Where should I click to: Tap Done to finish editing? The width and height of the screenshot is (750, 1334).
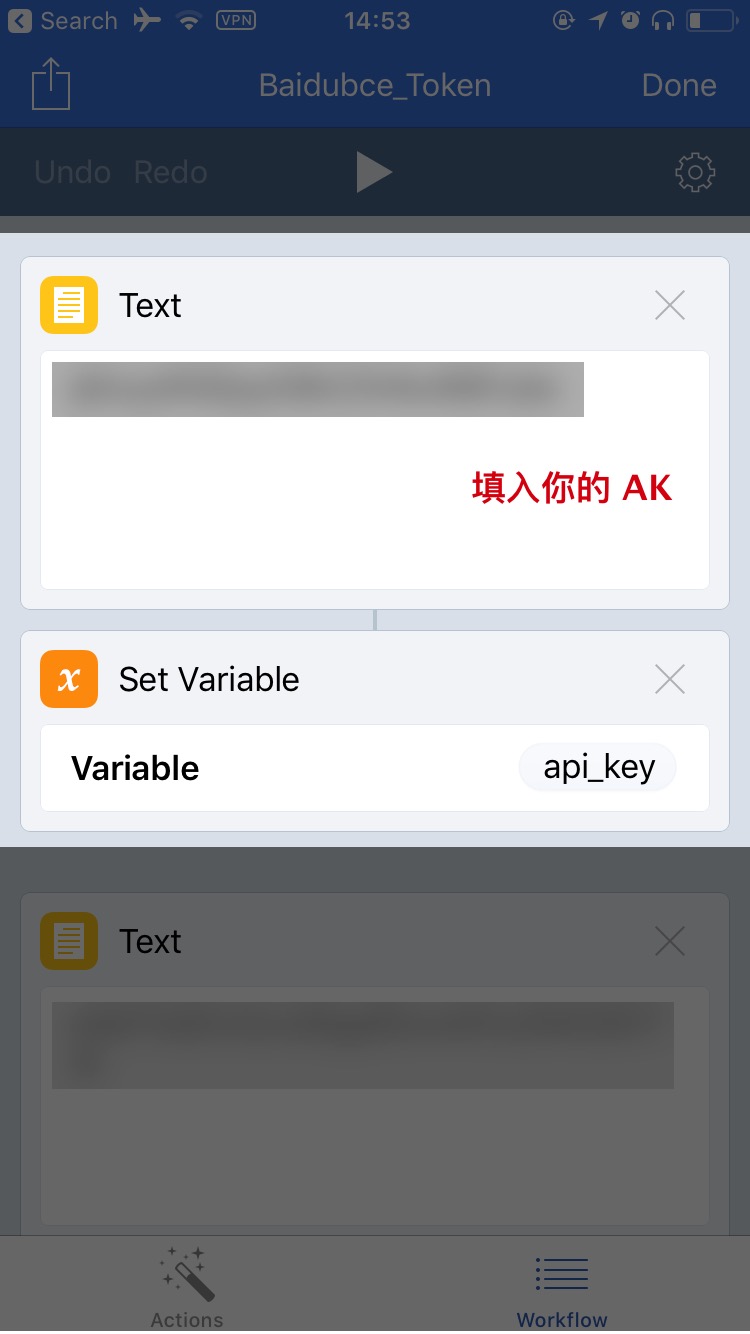(678, 85)
